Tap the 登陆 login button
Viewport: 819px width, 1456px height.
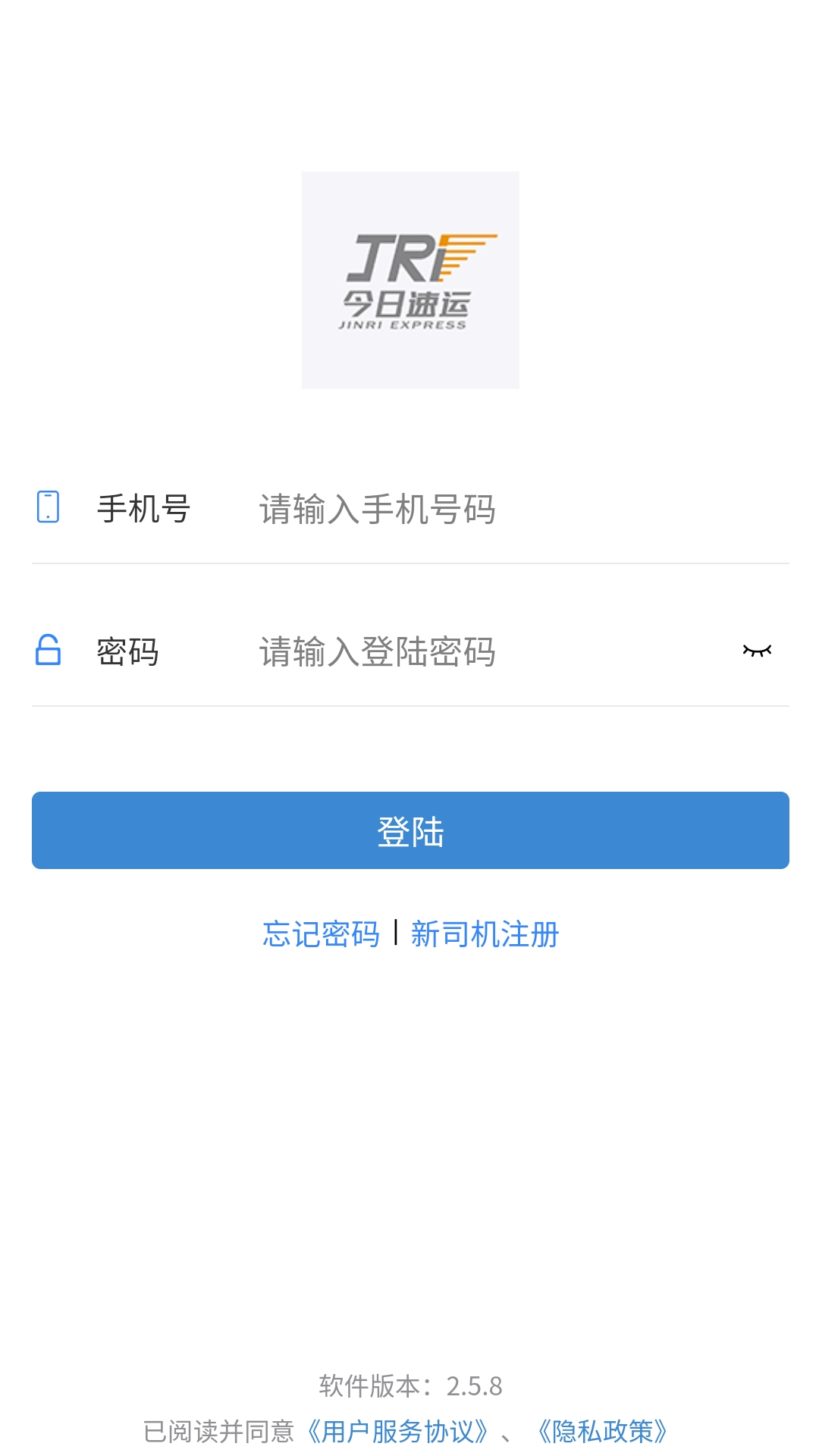(x=410, y=830)
